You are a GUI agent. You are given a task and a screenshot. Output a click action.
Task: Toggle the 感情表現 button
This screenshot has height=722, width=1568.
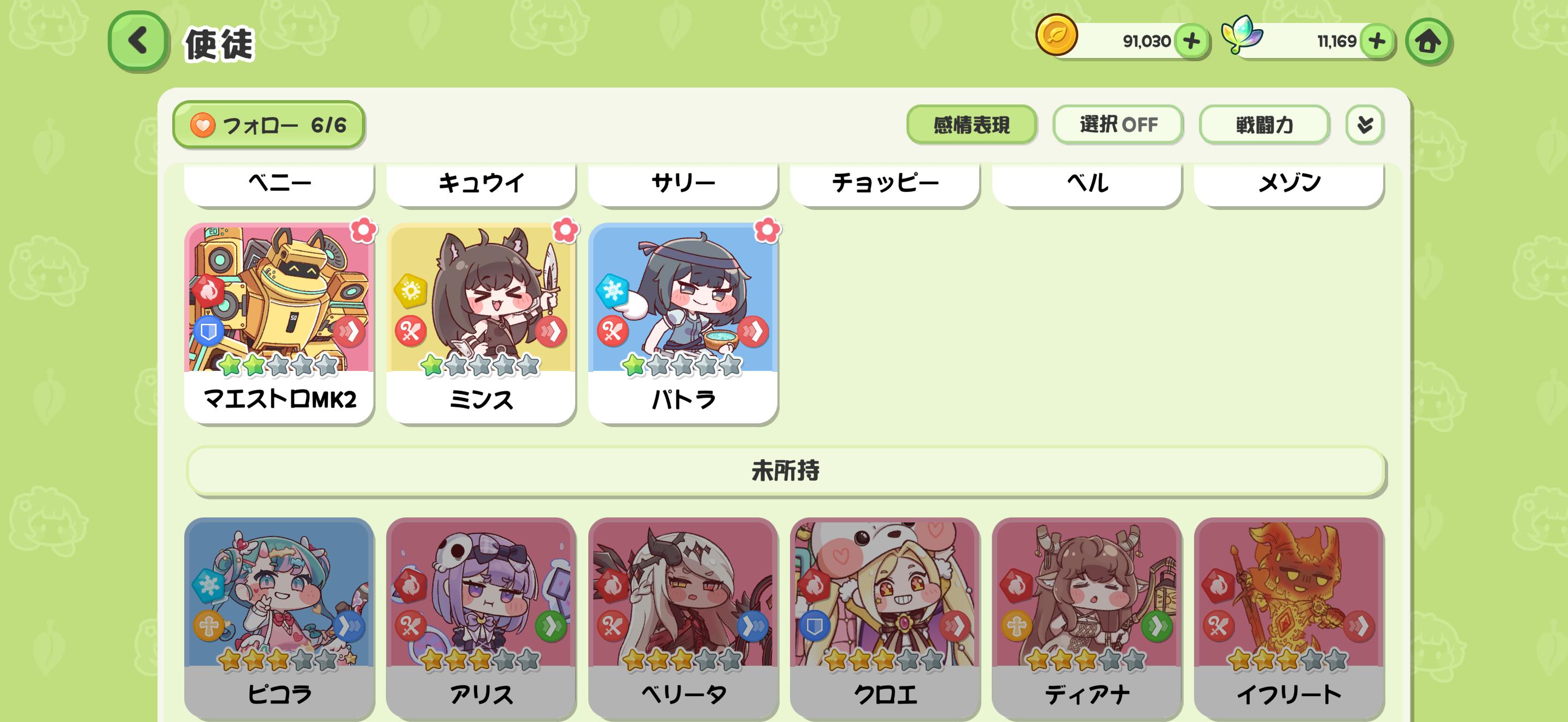pos(971,125)
